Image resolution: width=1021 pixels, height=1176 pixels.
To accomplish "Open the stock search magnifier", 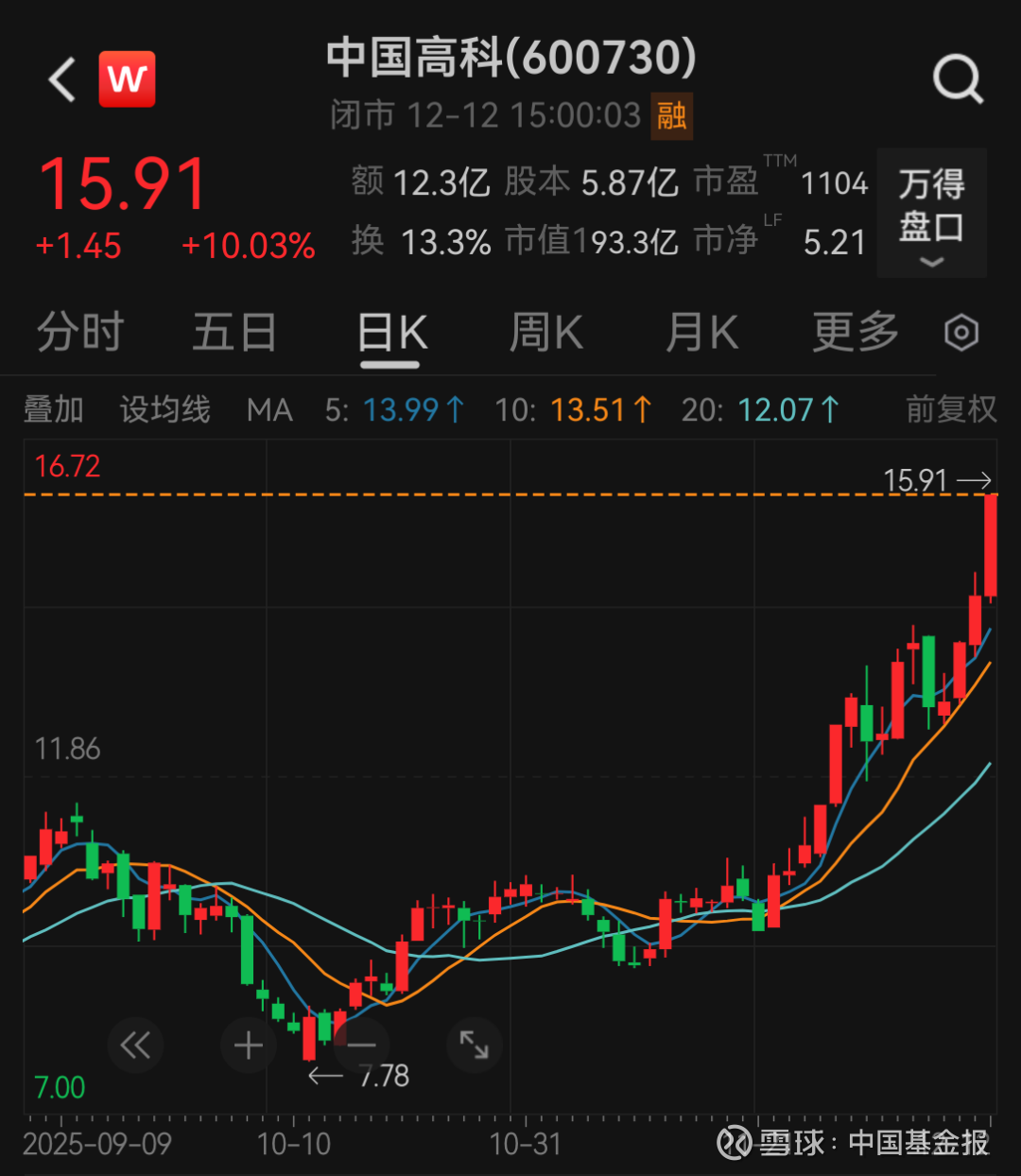I will 958,79.
